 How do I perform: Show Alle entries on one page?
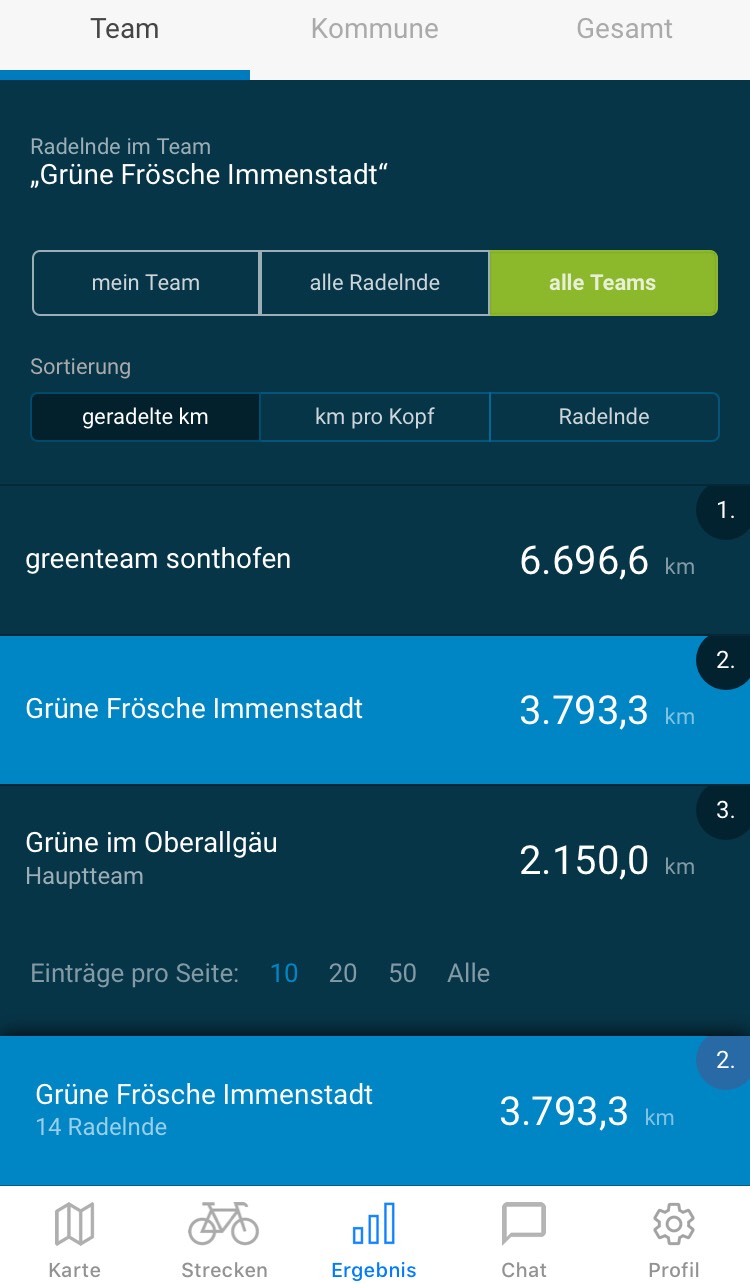tap(469, 973)
